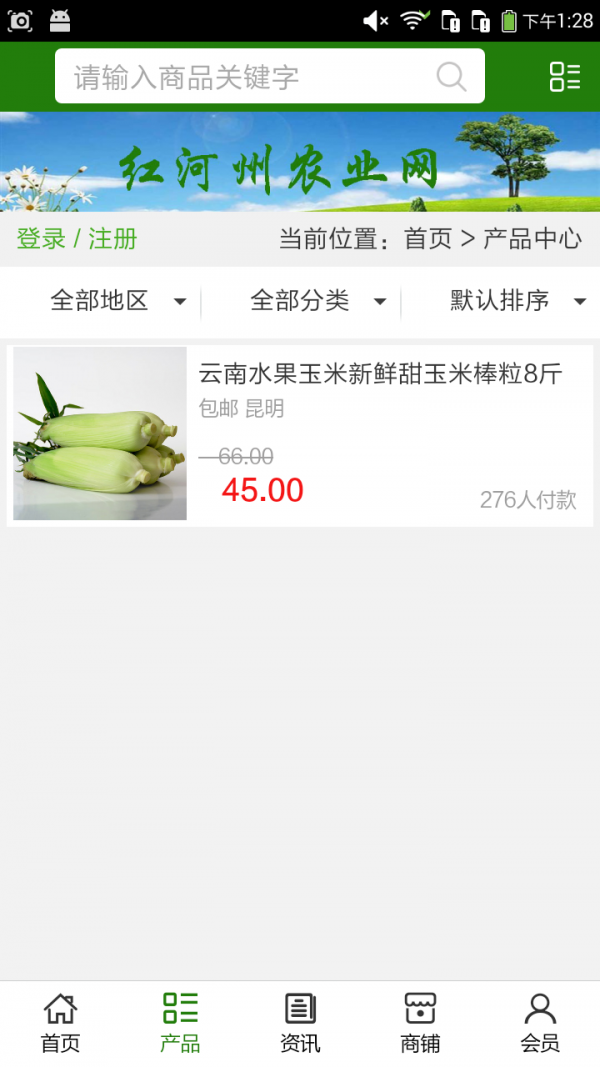Open 登录 / 注册 login link
The height and width of the screenshot is (1067, 600).
tap(77, 239)
